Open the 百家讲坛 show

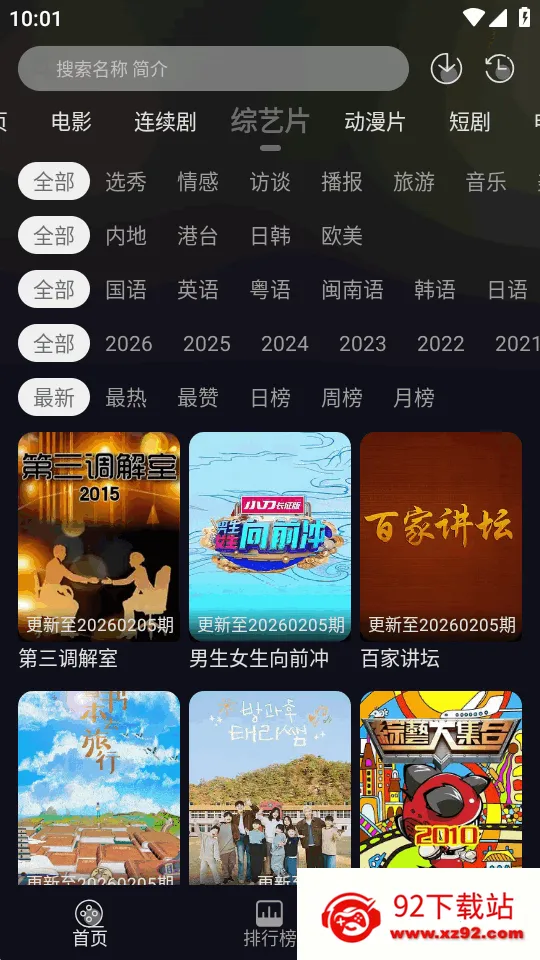pos(441,551)
